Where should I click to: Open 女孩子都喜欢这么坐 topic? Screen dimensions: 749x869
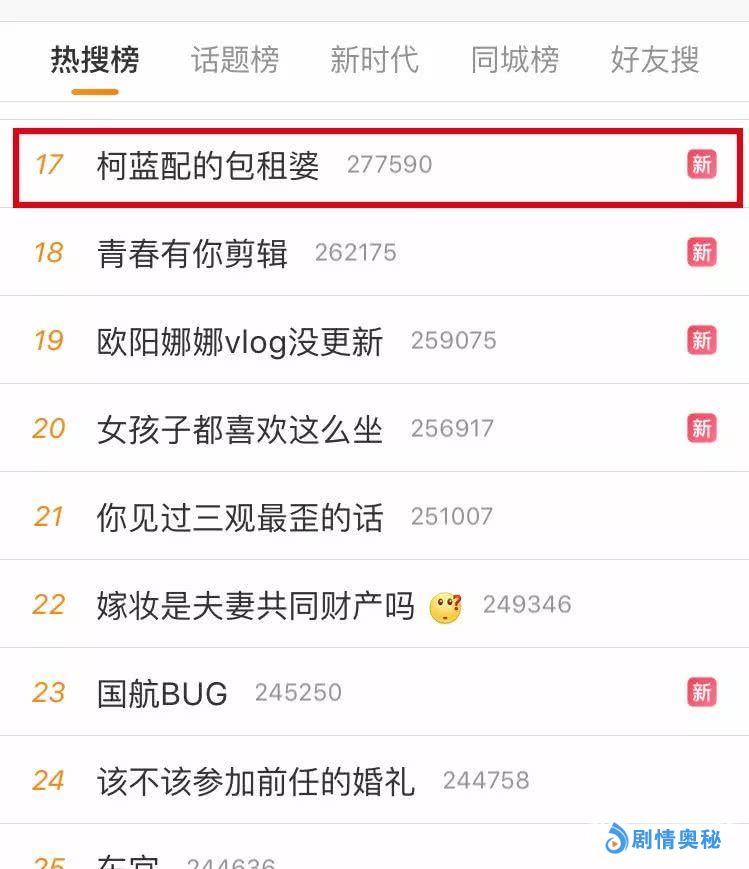[240, 429]
